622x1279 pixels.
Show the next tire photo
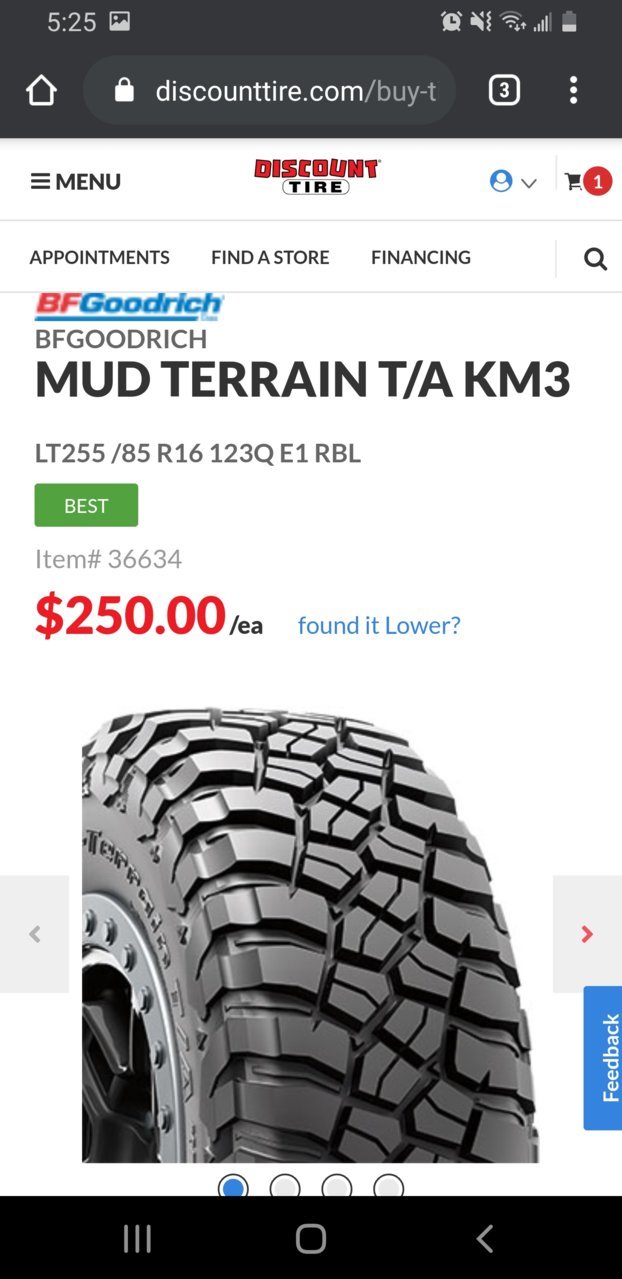pyautogui.click(x=587, y=934)
